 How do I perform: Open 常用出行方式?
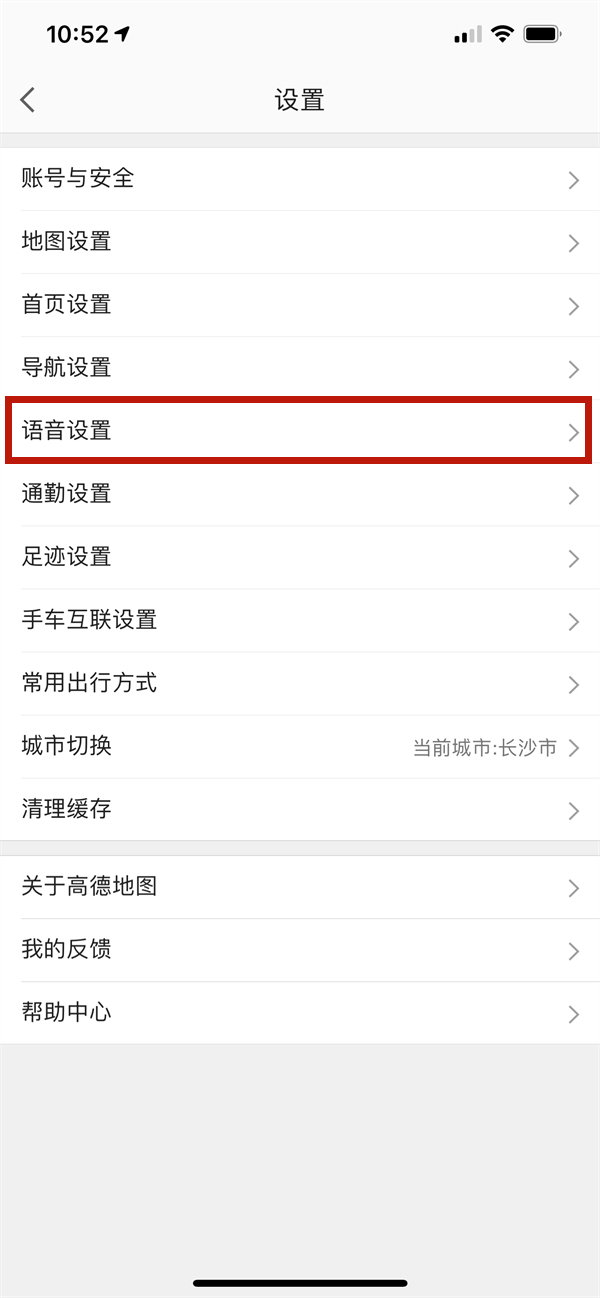click(300, 683)
